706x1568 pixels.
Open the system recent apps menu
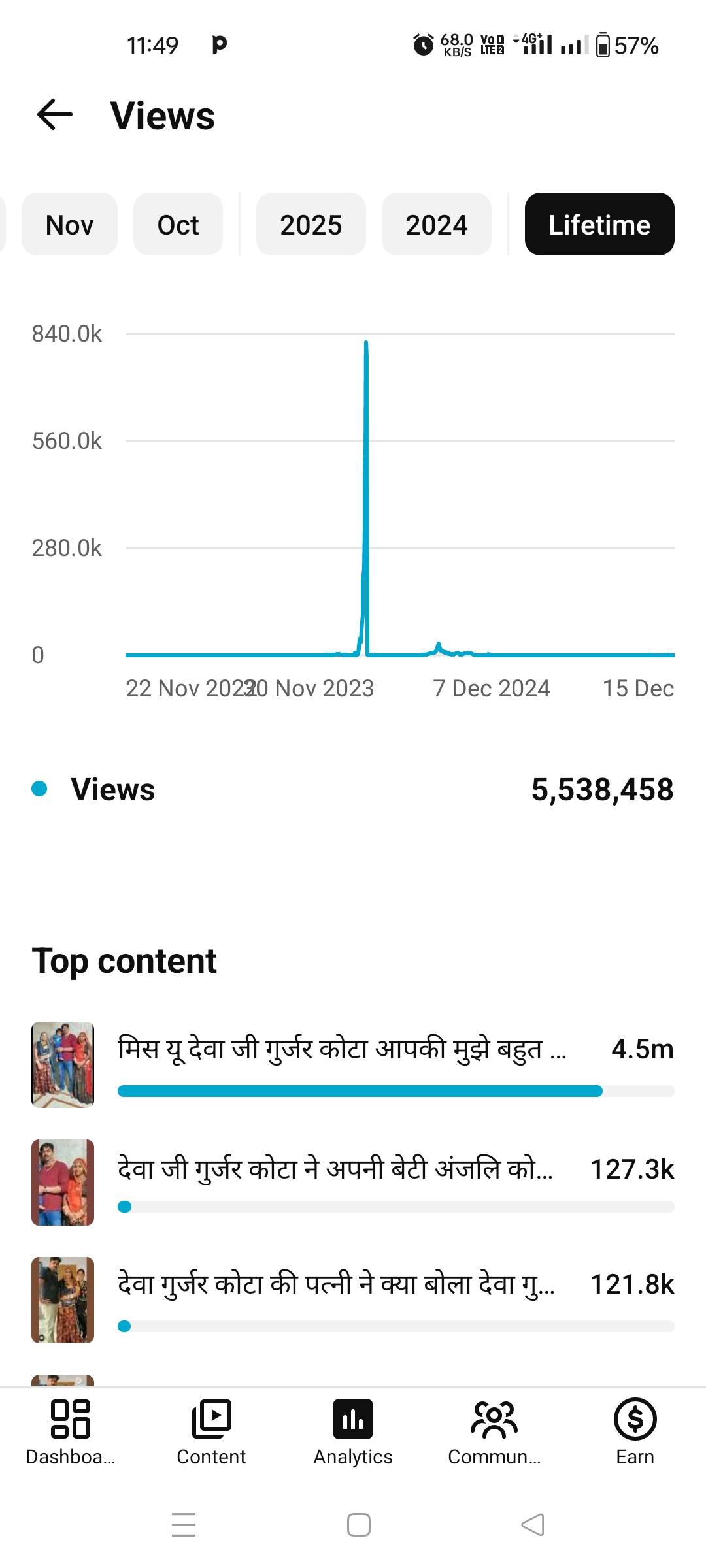tap(184, 1525)
